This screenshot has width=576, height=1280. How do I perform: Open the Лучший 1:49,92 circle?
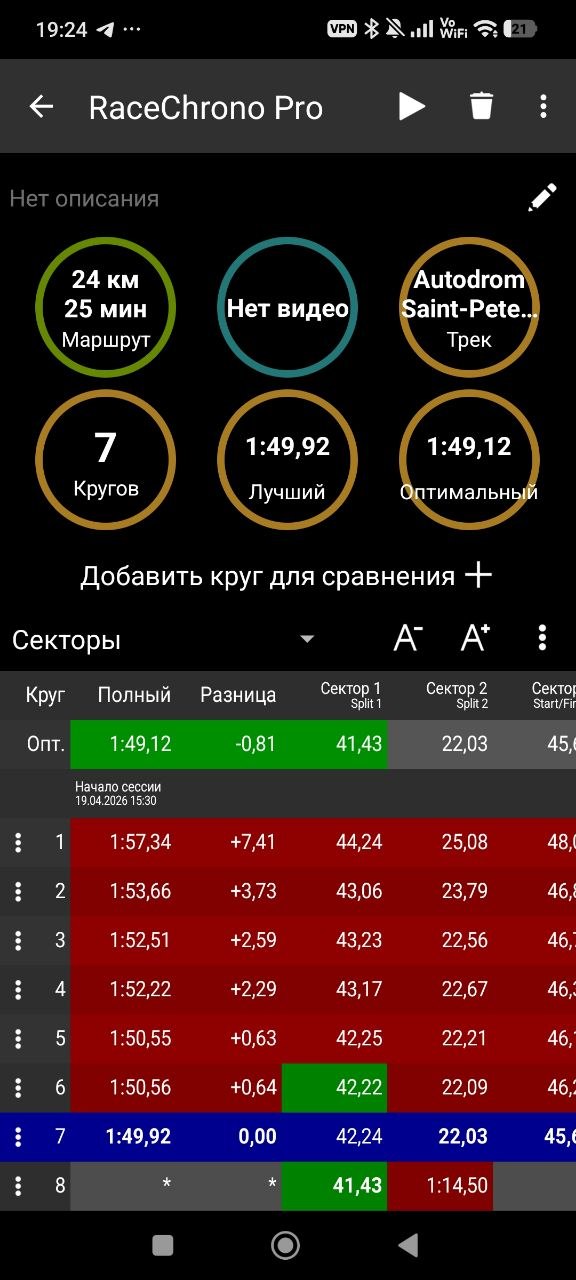288,460
